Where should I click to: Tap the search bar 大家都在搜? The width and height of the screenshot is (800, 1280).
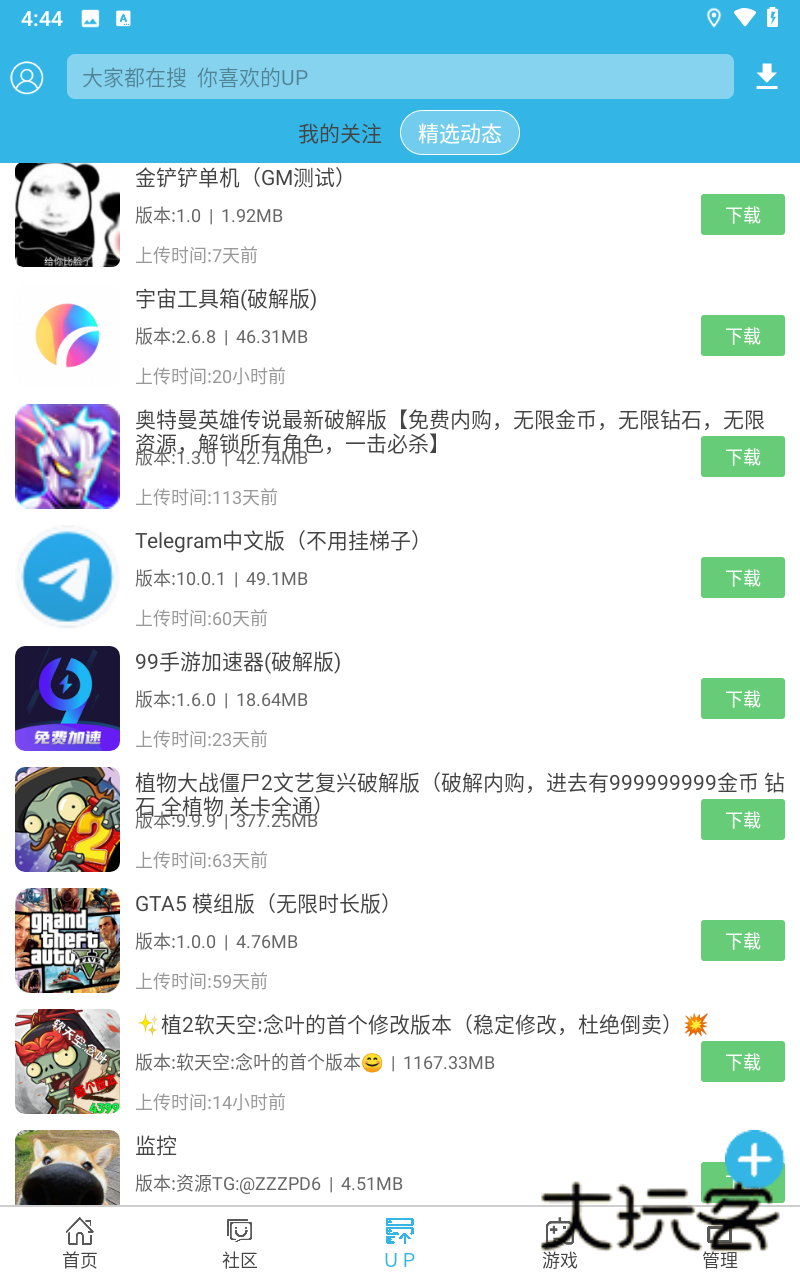coord(400,77)
